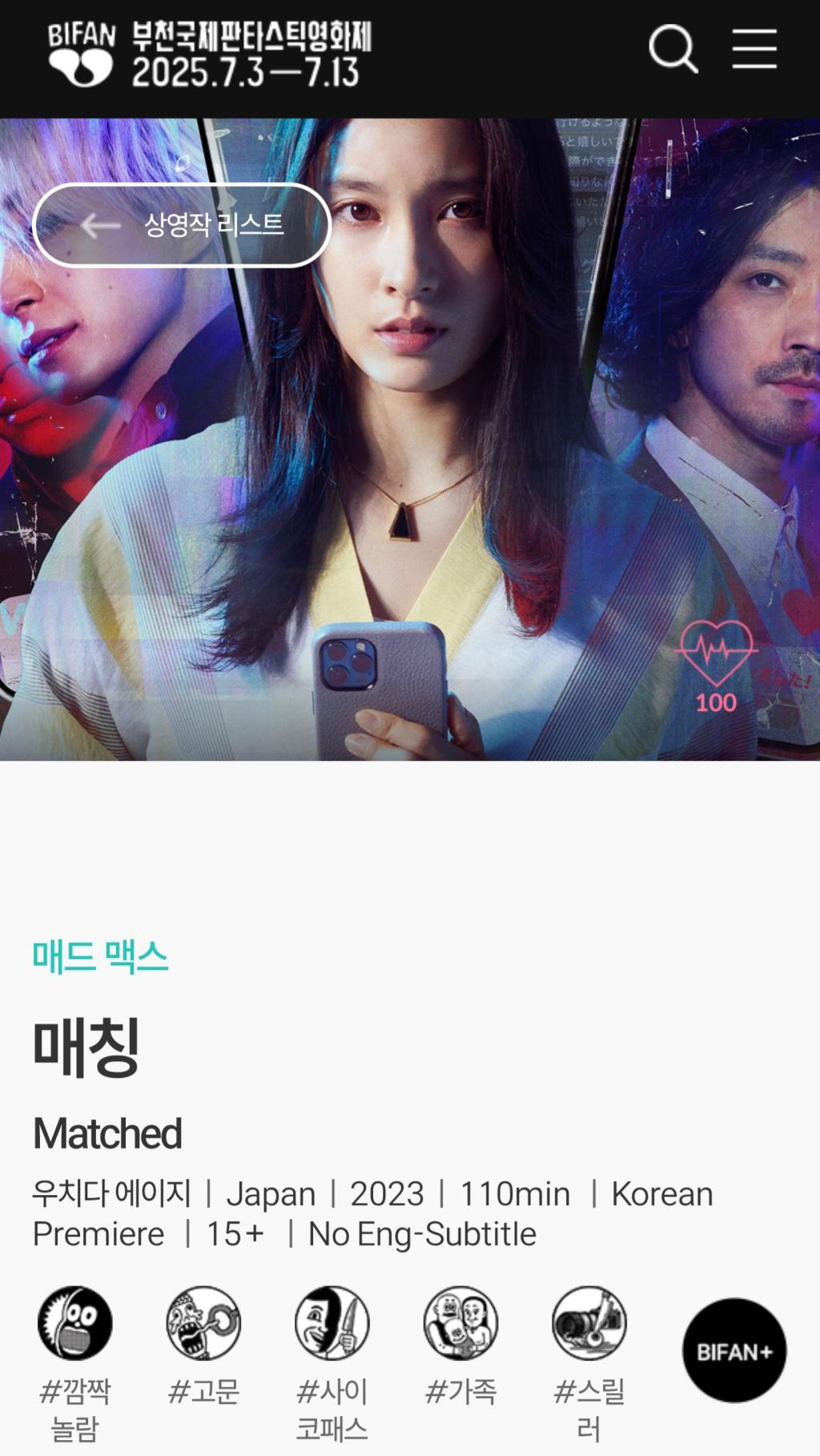Image resolution: width=820 pixels, height=1456 pixels.
Task: Go back to 상영작 리스트
Action: click(x=182, y=225)
